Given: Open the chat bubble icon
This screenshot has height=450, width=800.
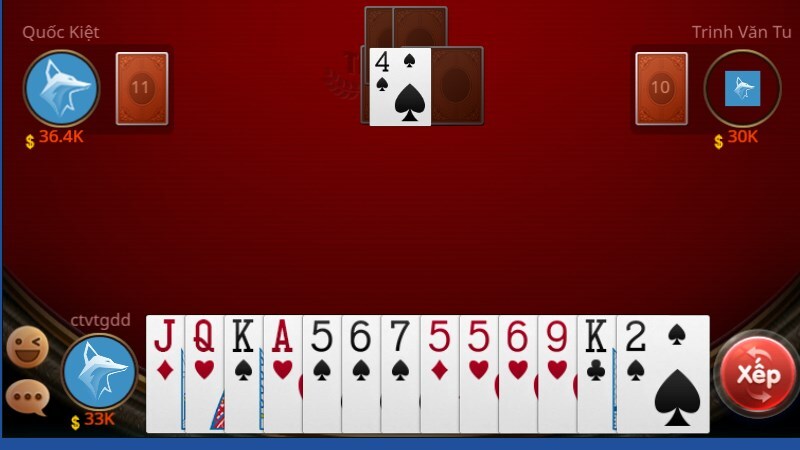Looking at the screenshot, I should click(x=27, y=398).
